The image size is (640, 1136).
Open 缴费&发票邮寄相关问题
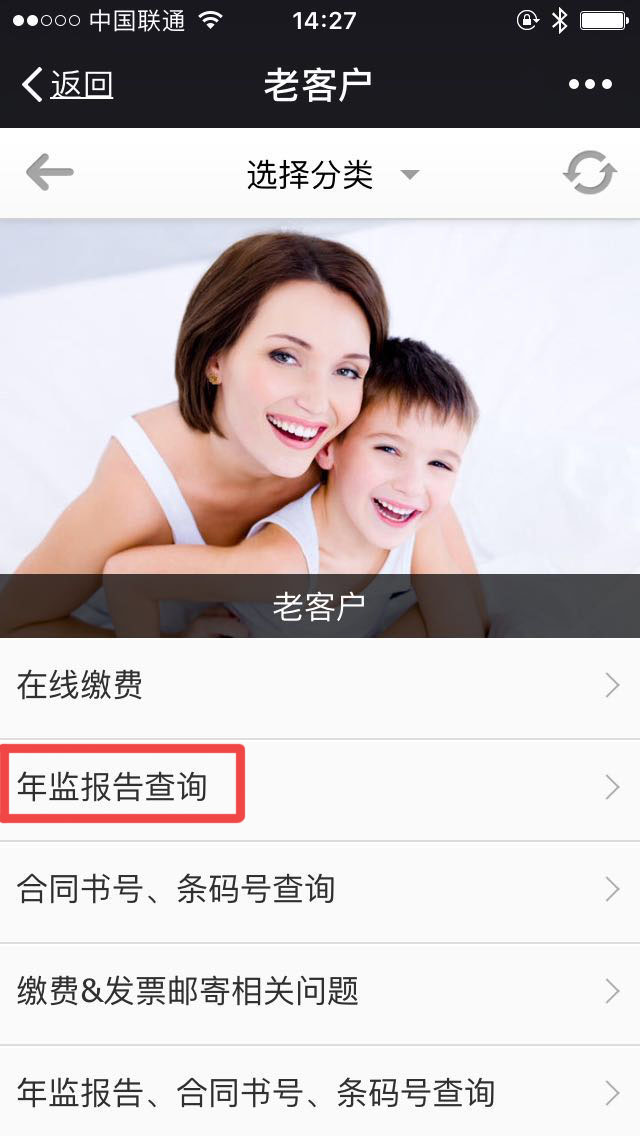[x=320, y=992]
